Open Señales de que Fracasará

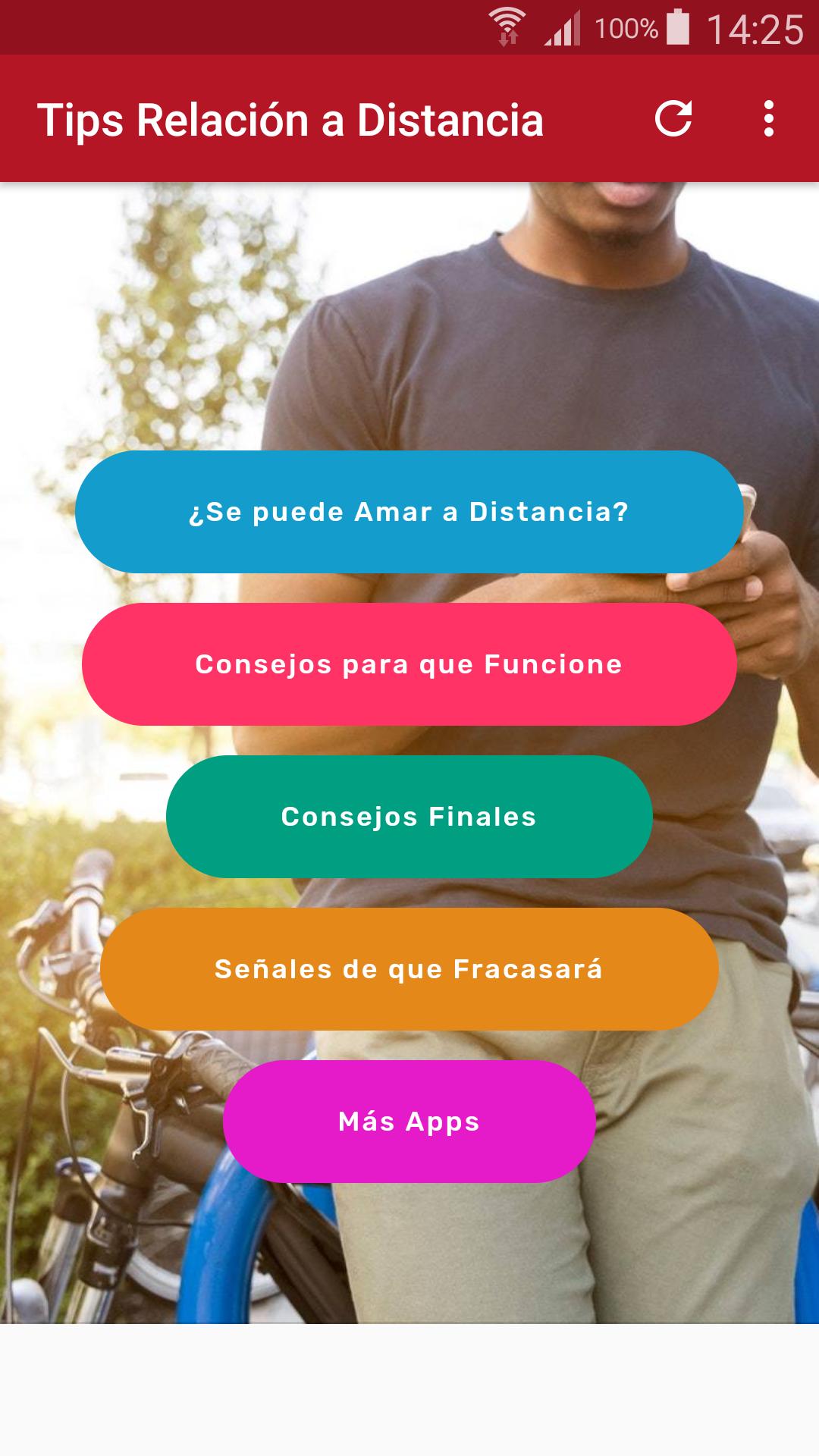409,969
